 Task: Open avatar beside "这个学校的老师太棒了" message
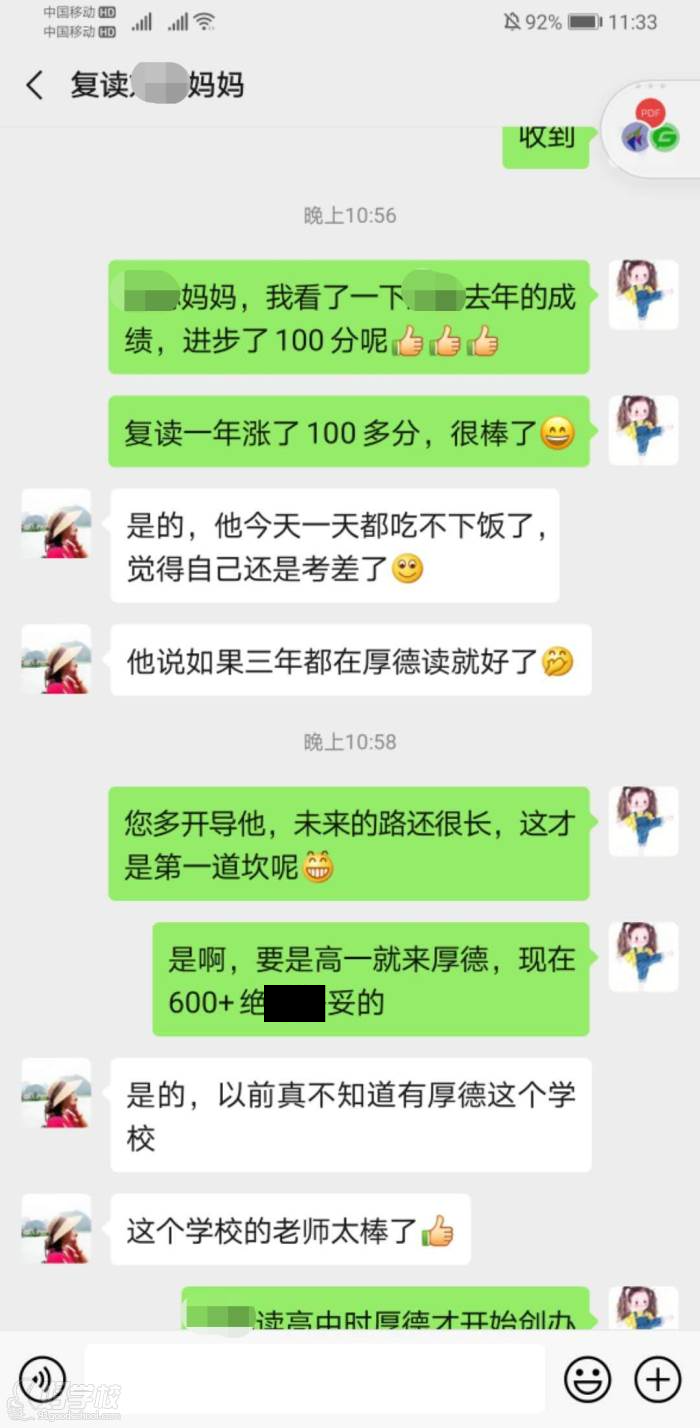click(x=56, y=1229)
